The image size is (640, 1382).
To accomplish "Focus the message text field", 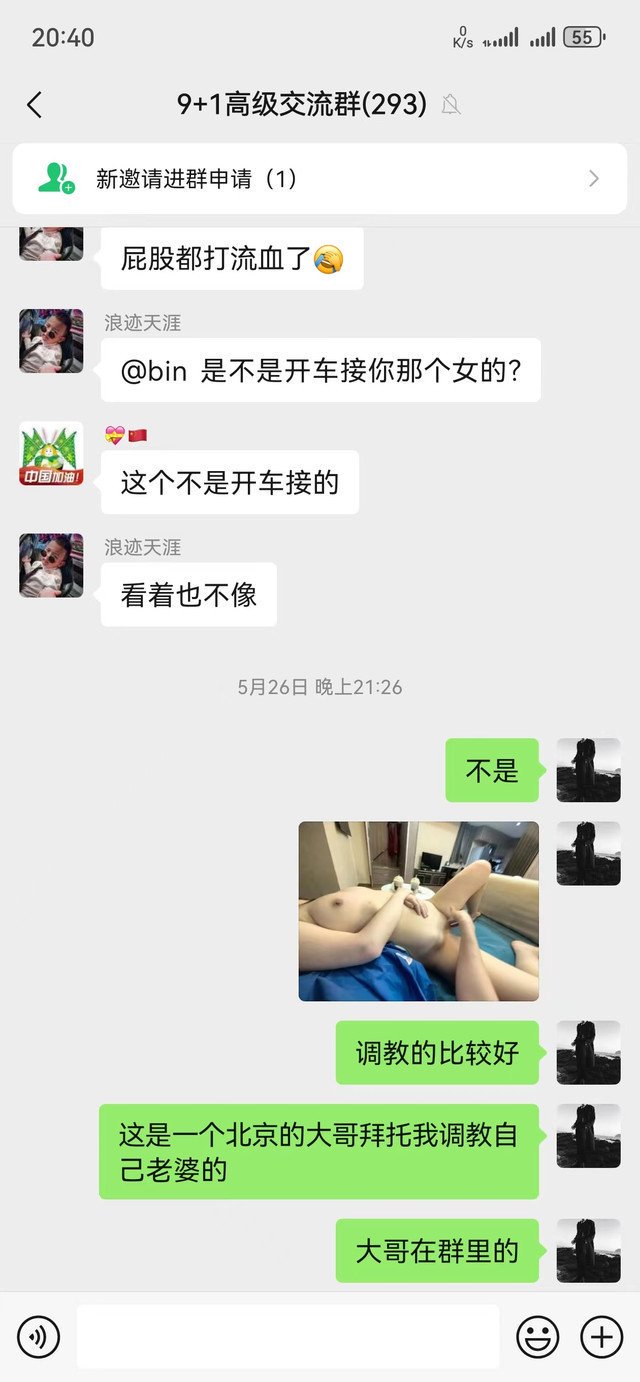I will pos(288,1336).
